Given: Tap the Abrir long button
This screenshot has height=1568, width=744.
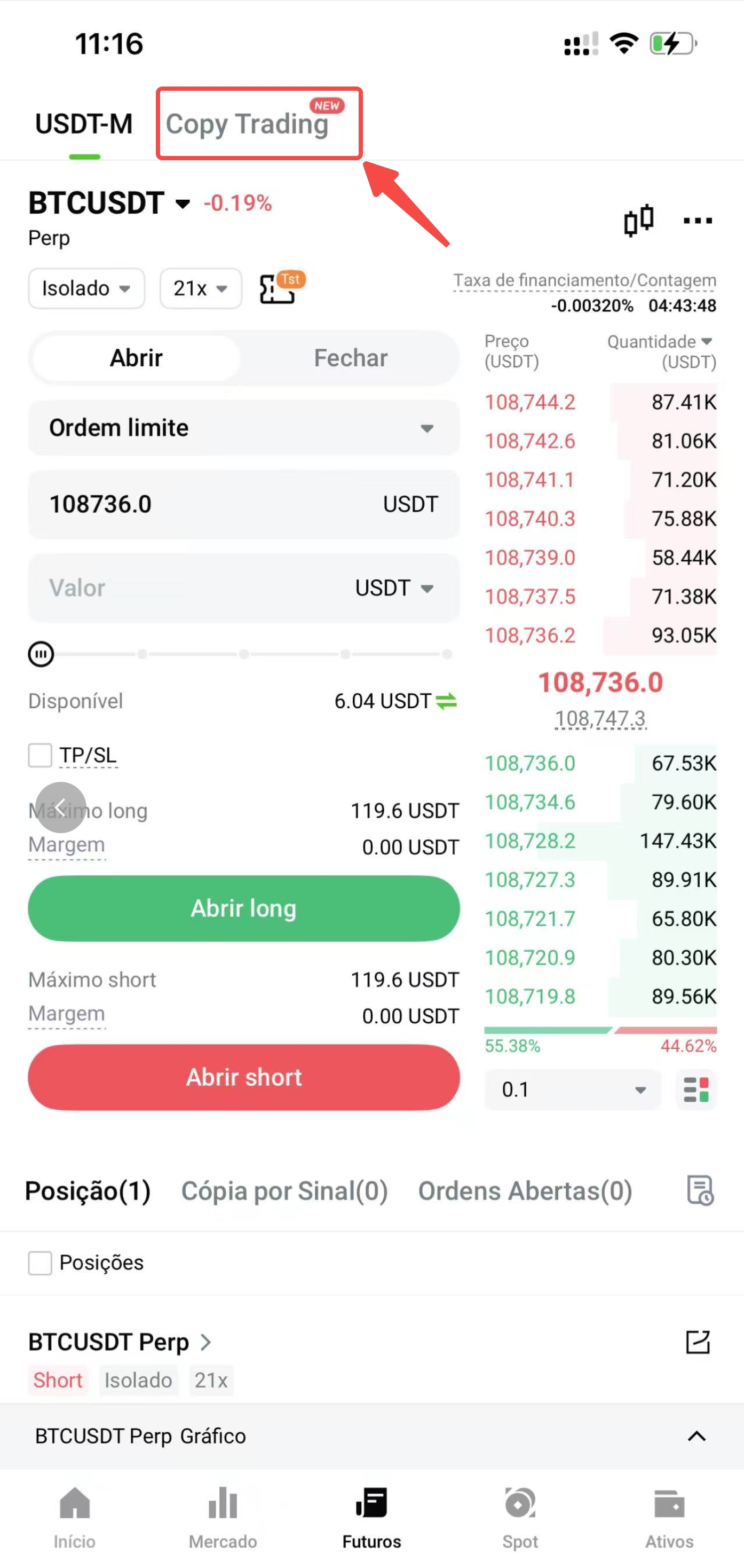Looking at the screenshot, I should (x=243, y=908).
